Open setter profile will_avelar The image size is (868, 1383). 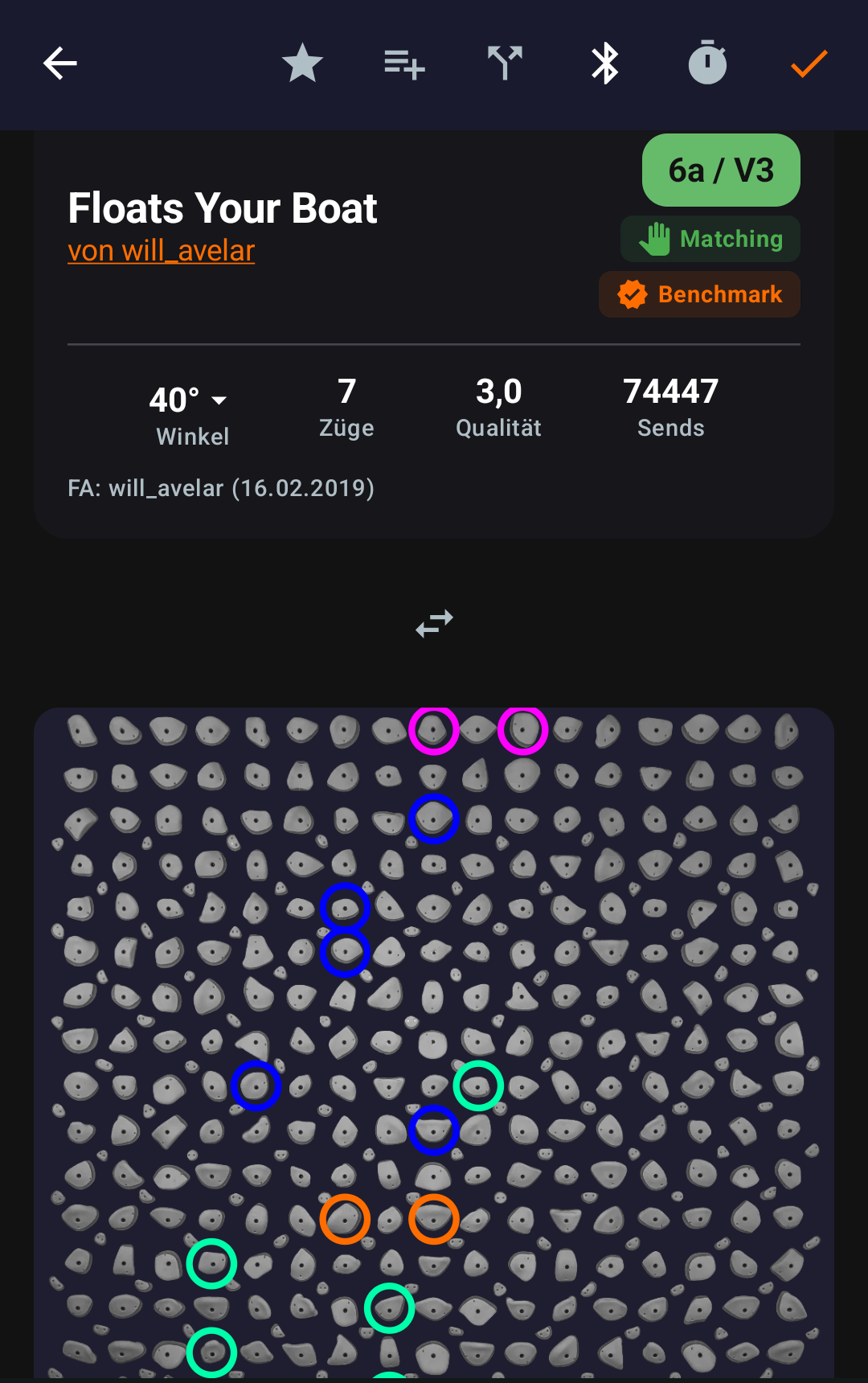(x=161, y=251)
